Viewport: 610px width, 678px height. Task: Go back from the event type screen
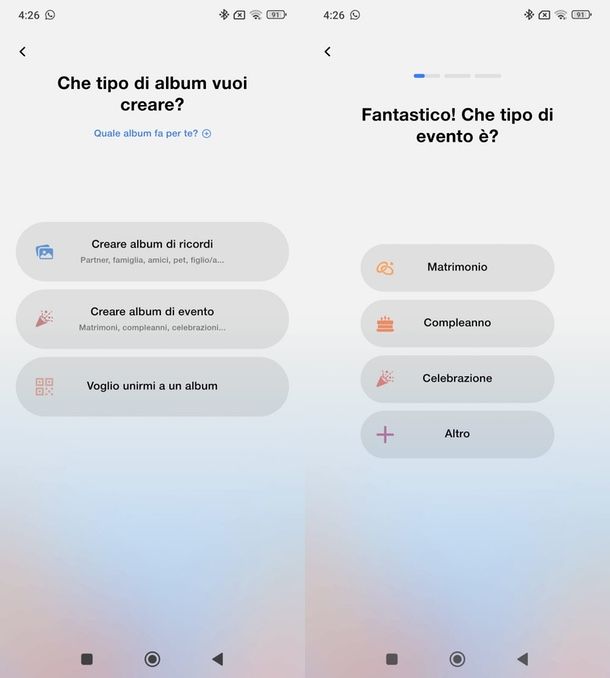[327, 51]
